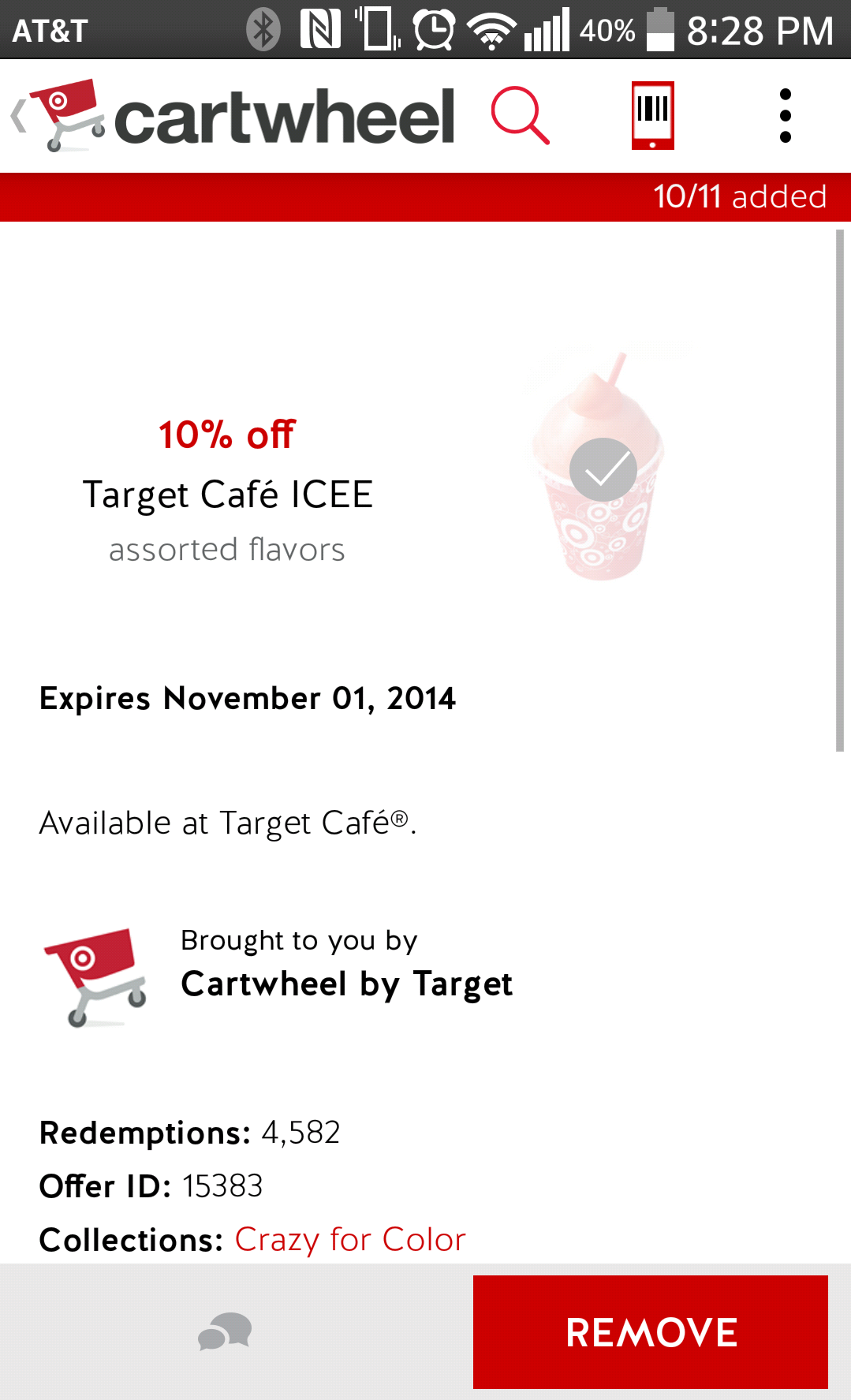The height and width of the screenshot is (1400, 851).
Task: Open the barcode scanner
Action: coord(652,116)
